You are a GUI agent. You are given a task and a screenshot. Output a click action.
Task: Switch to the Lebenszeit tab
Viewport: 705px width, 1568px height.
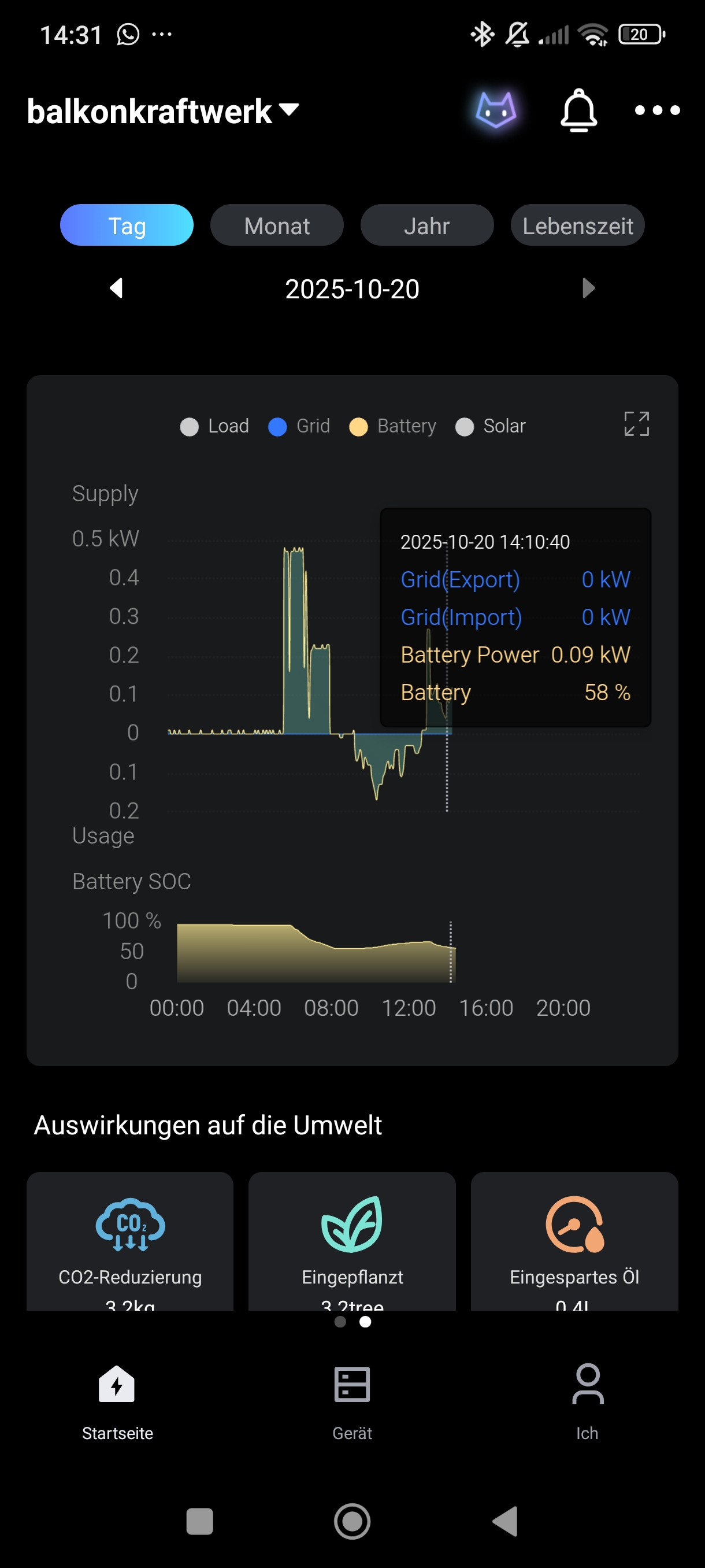point(577,225)
